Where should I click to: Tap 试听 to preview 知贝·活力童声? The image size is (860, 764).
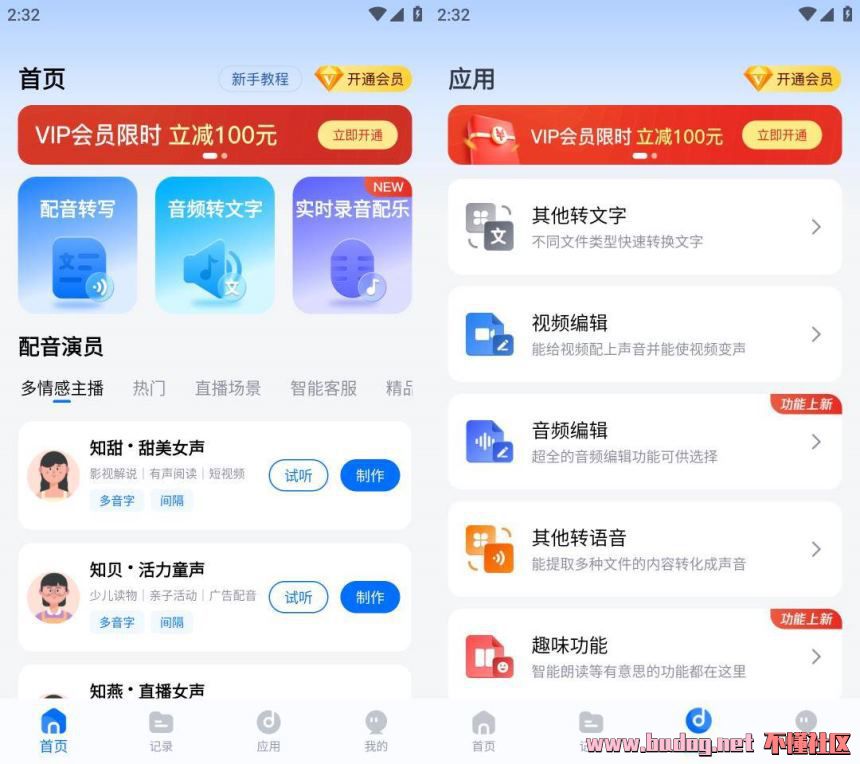pyautogui.click(x=298, y=597)
